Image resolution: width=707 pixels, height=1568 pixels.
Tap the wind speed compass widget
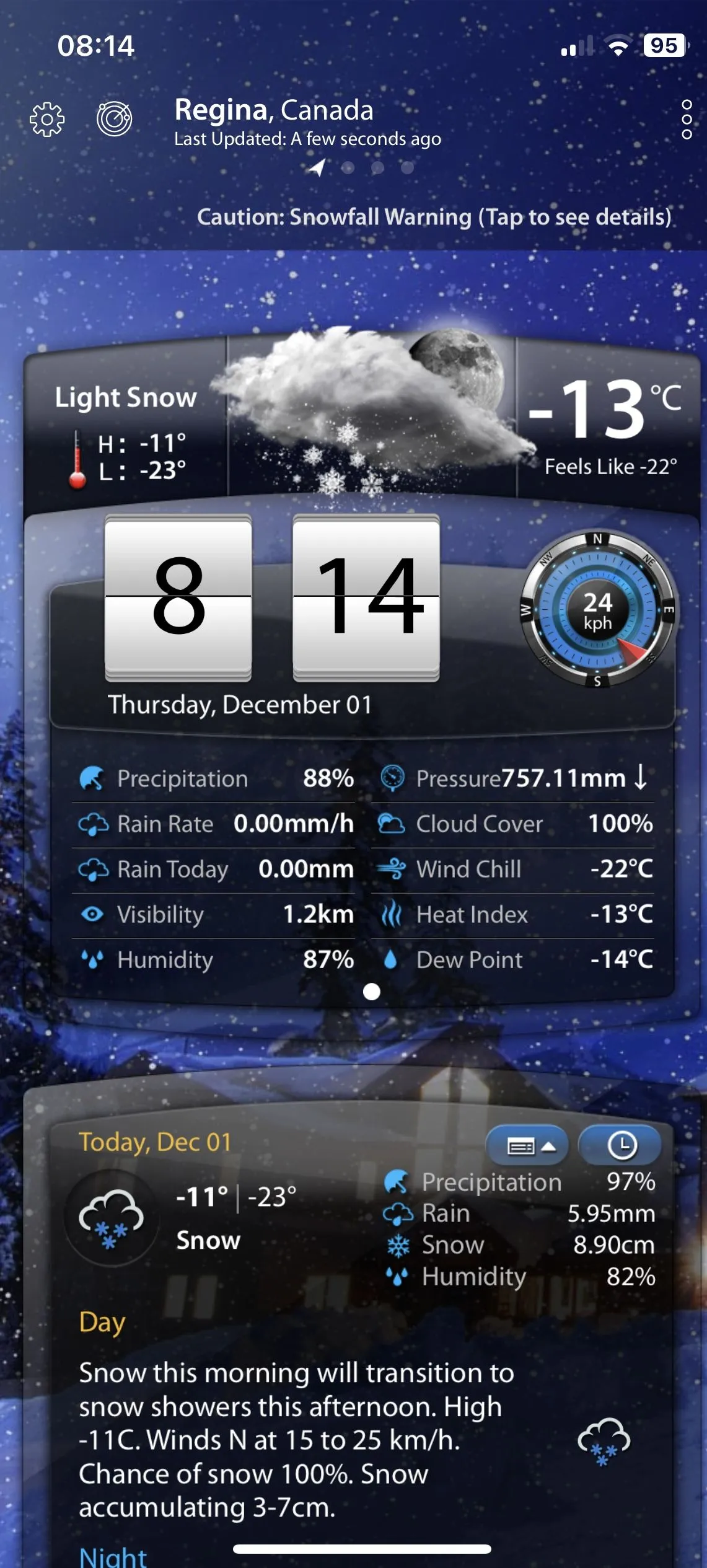(x=598, y=610)
